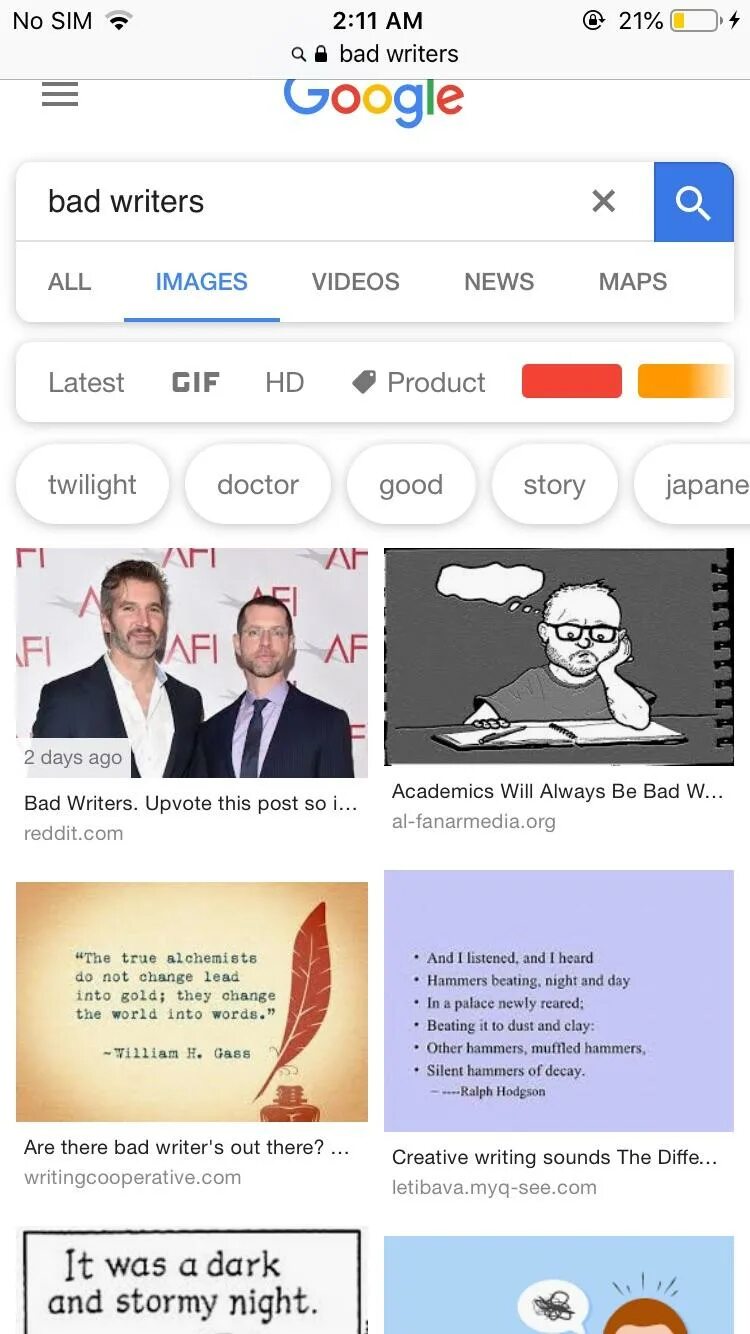Switch to the ALL tab
Screen dimensions: 750x1334
[69, 282]
